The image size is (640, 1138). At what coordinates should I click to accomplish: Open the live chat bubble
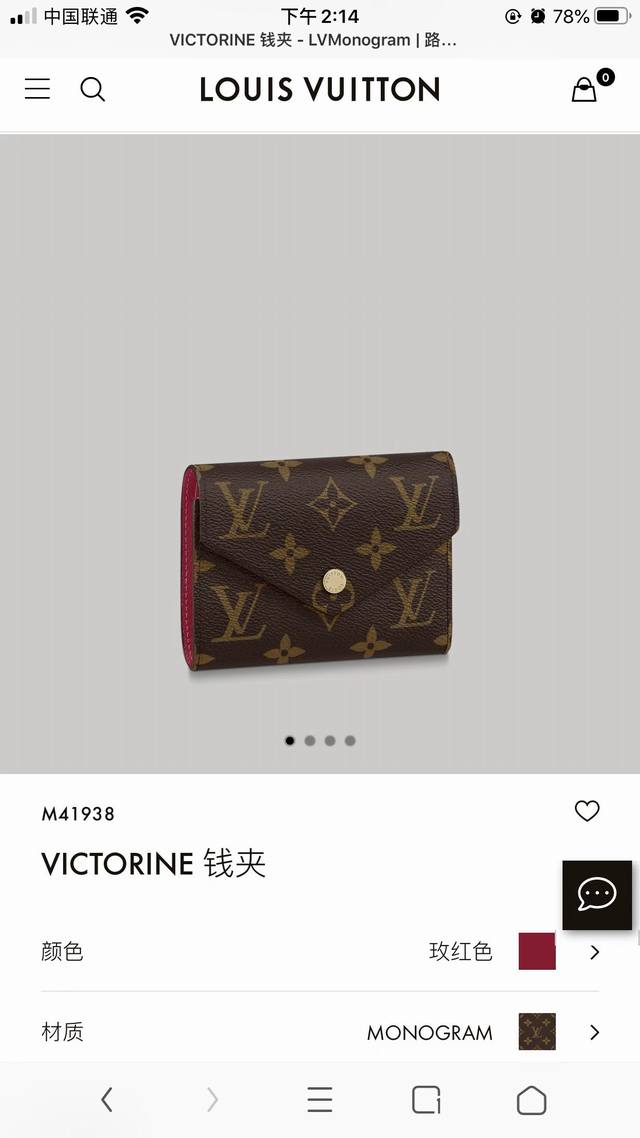(596, 894)
